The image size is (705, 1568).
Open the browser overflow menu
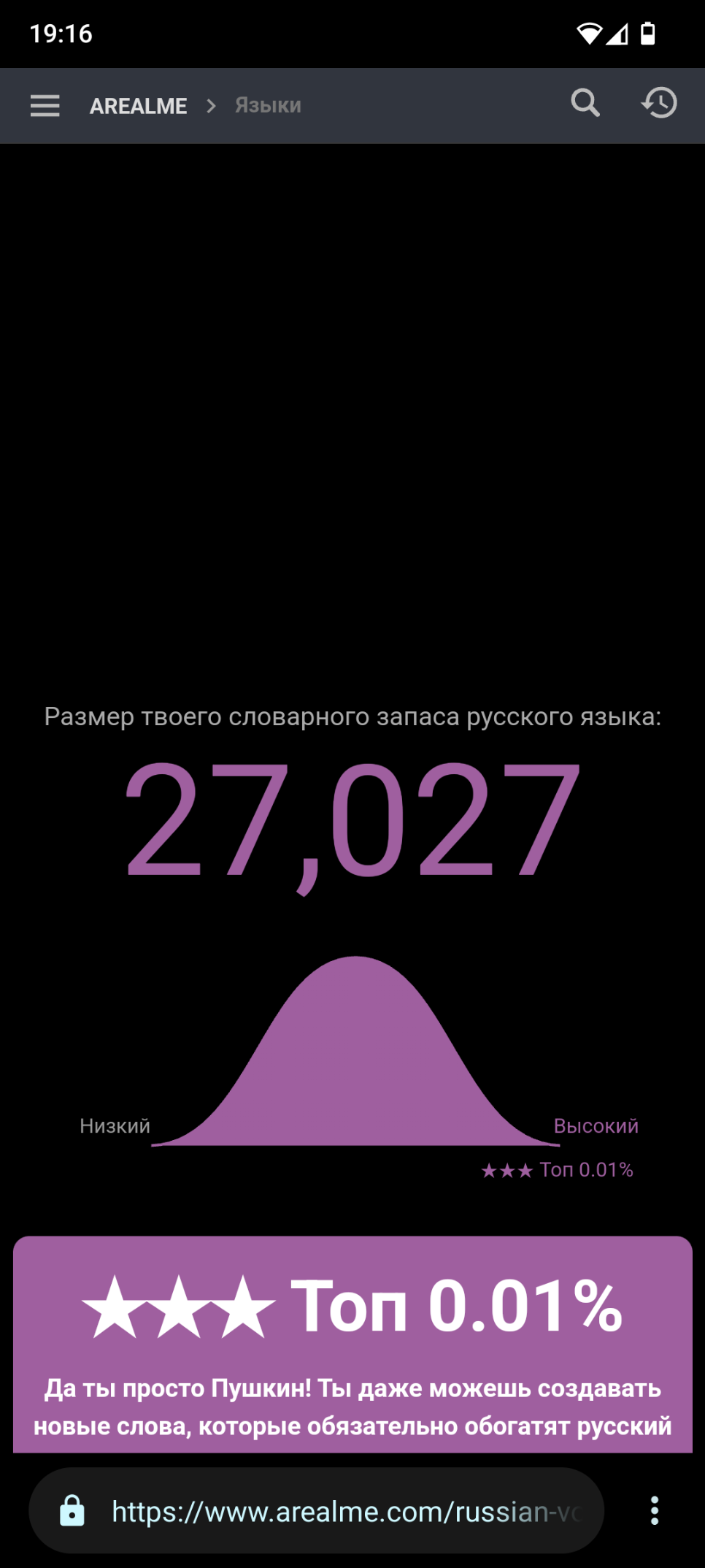(655, 1510)
